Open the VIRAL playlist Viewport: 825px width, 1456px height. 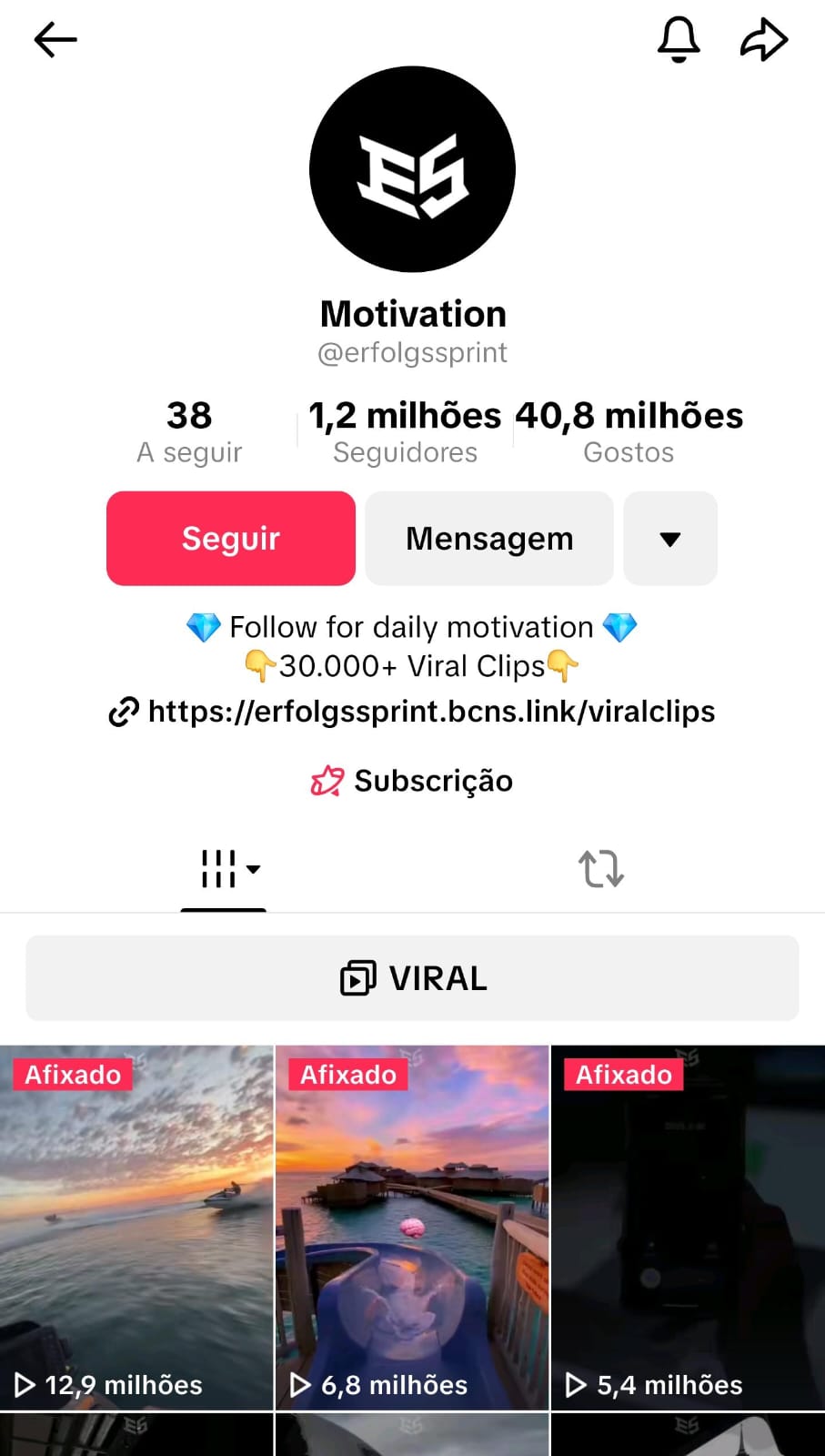[412, 978]
